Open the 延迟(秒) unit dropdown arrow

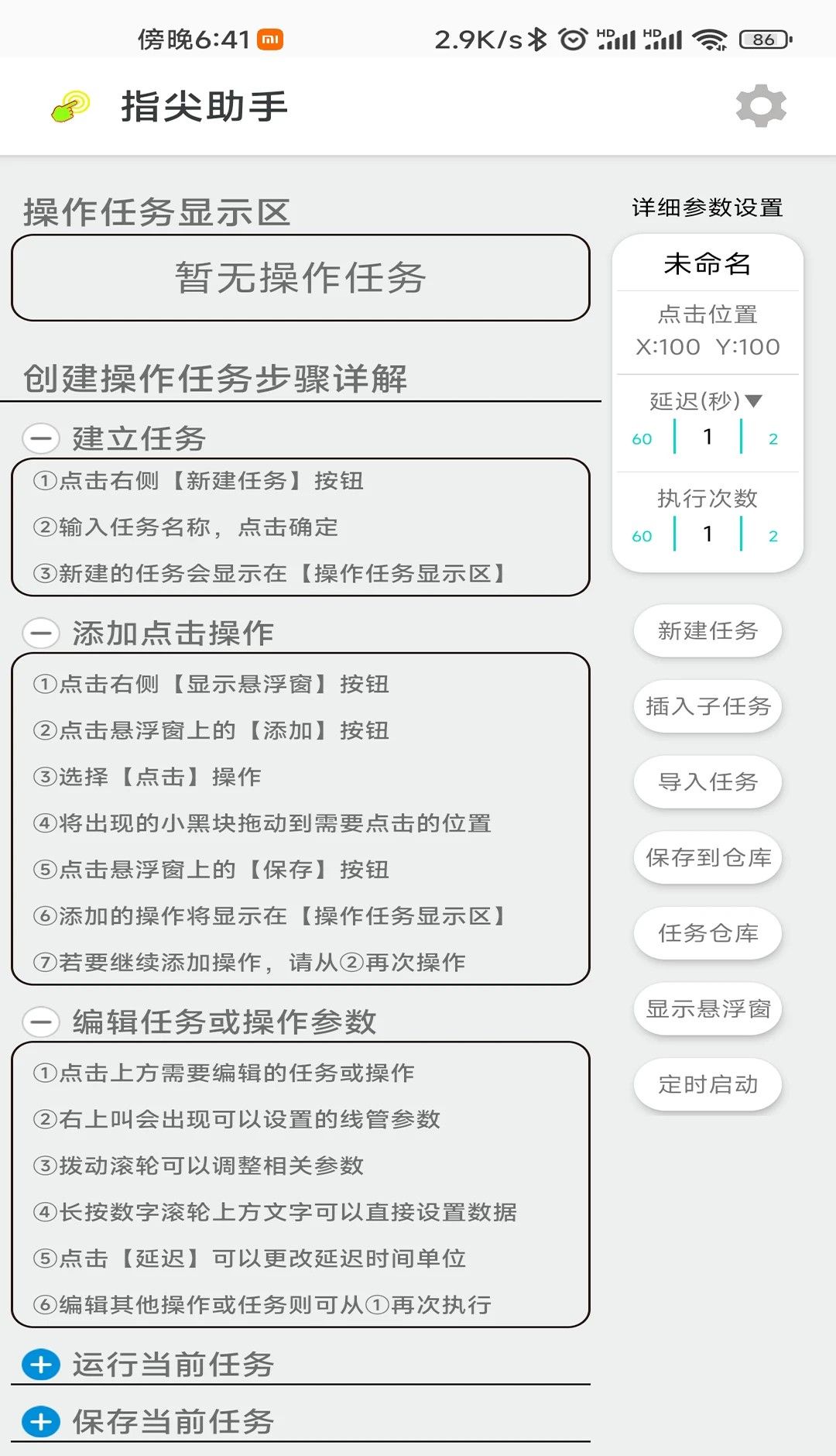(754, 401)
